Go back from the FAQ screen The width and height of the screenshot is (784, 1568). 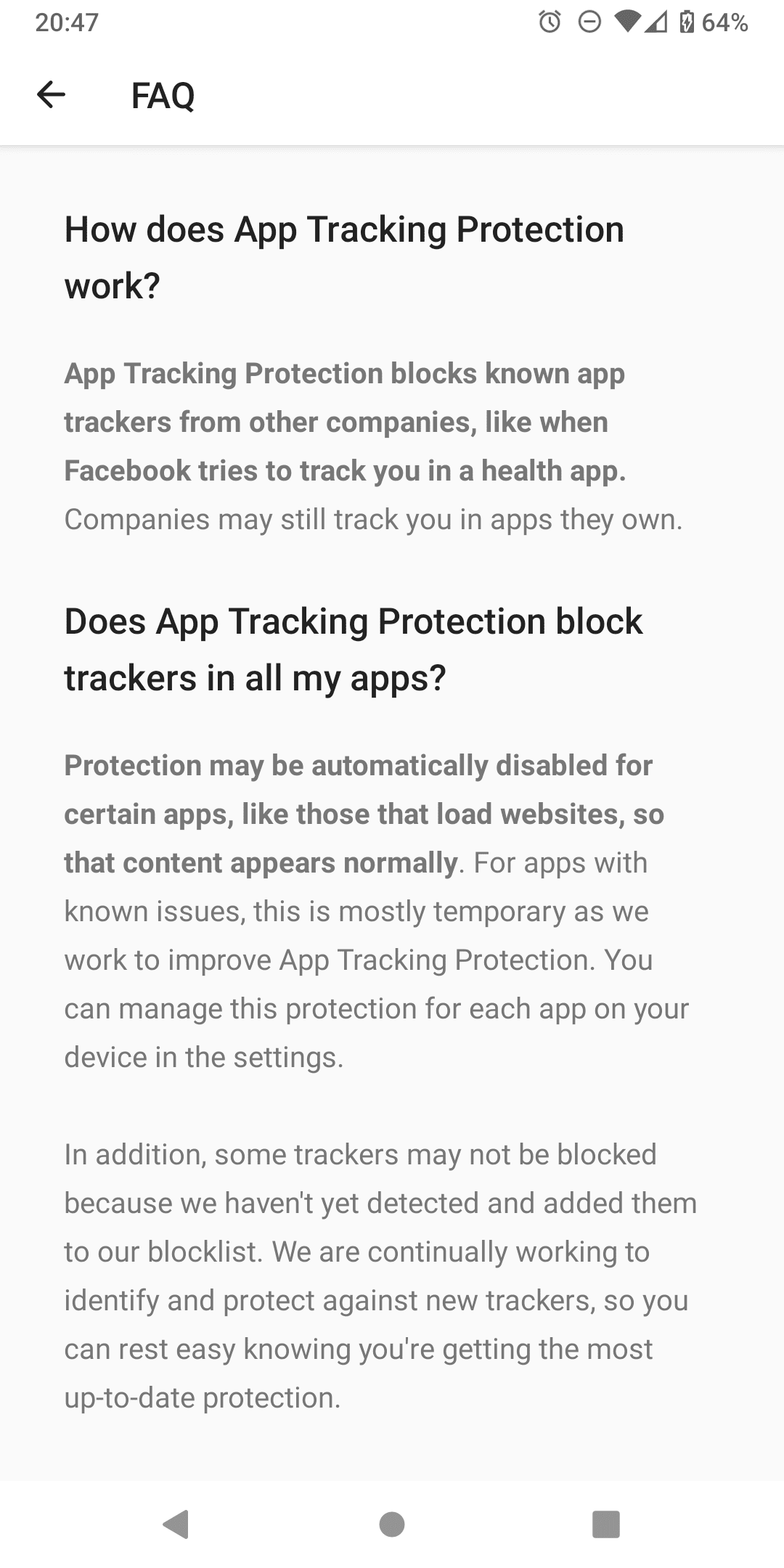(52, 94)
